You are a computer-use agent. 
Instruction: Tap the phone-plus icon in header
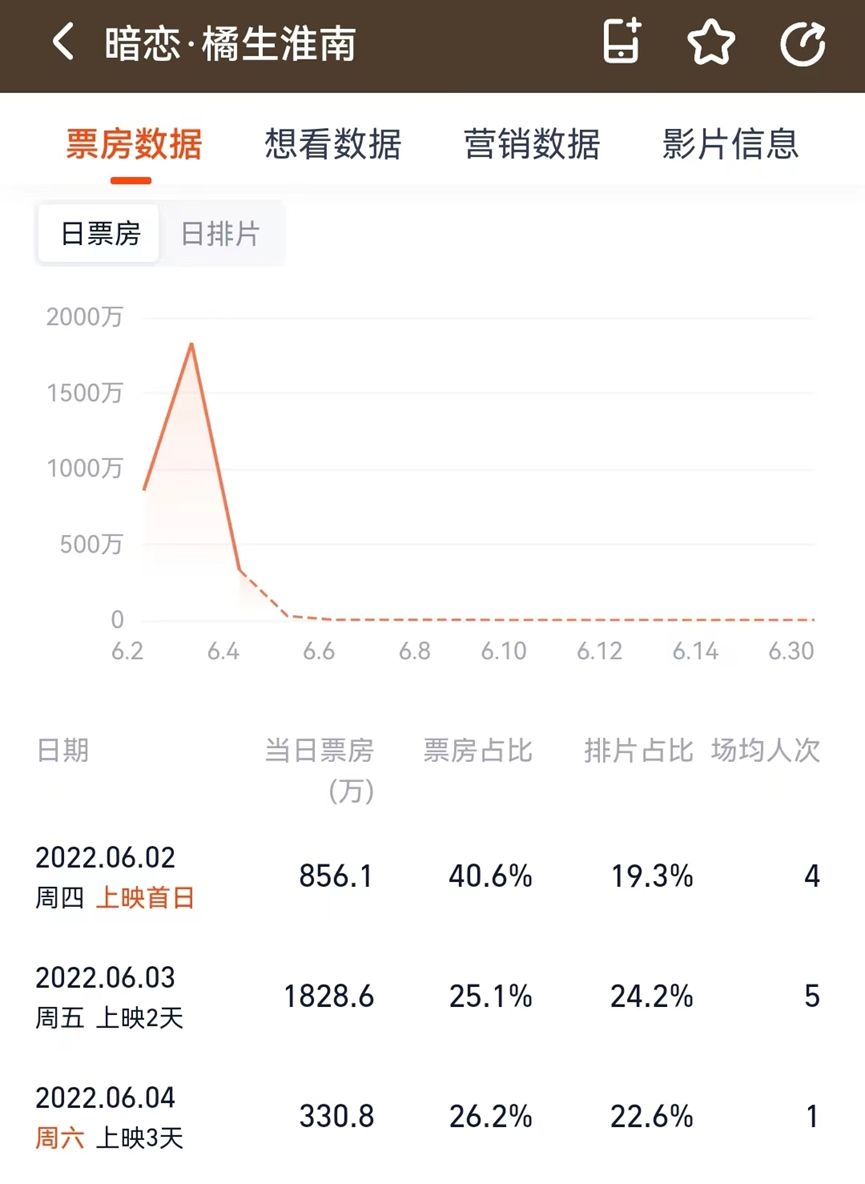click(x=622, y=42)
